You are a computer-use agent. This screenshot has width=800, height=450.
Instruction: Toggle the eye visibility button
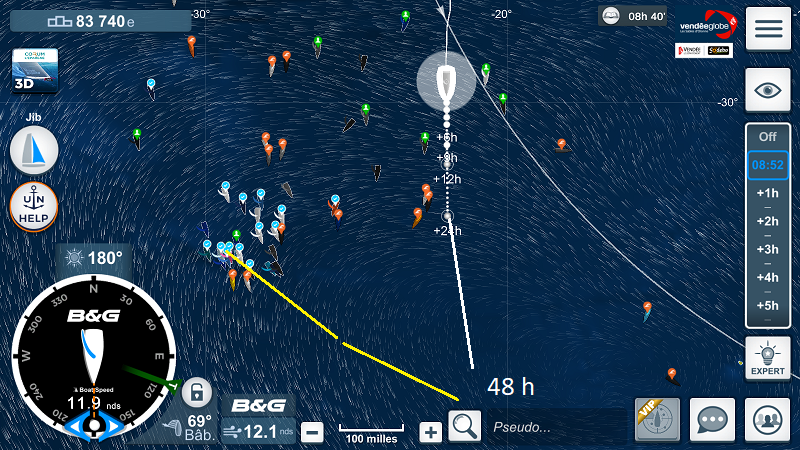click(x=768, y=90)
